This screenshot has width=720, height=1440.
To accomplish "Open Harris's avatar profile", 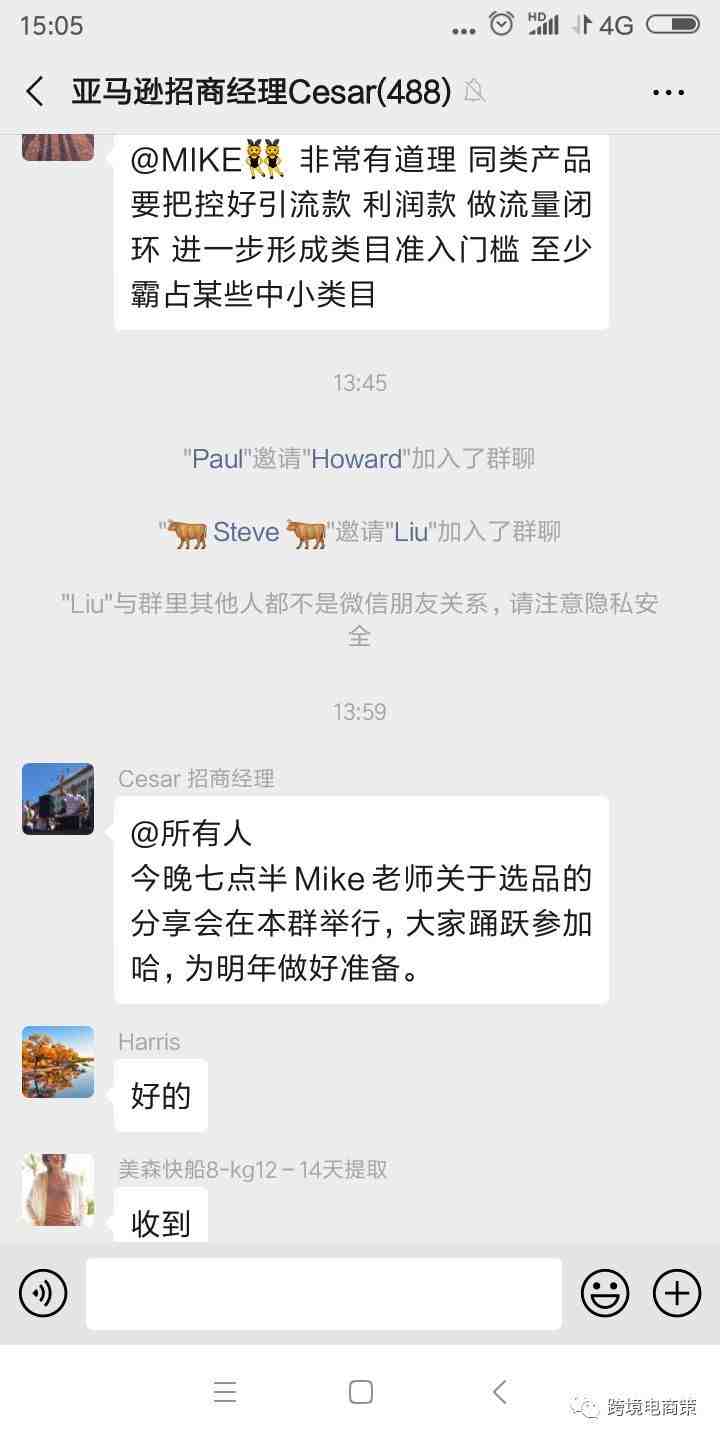I will coord(58,1062).
